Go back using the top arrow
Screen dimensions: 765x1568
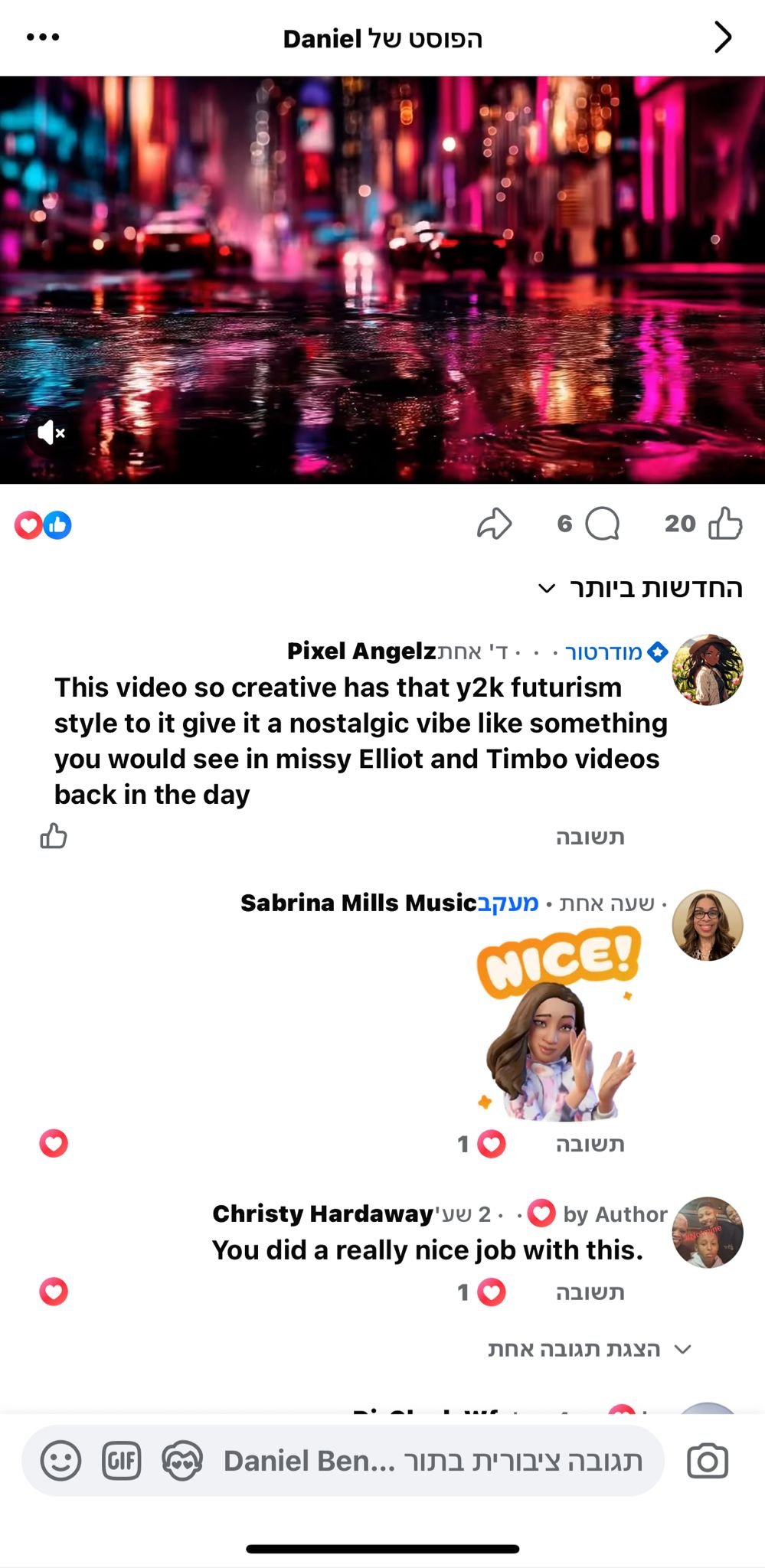coord(722,38)
